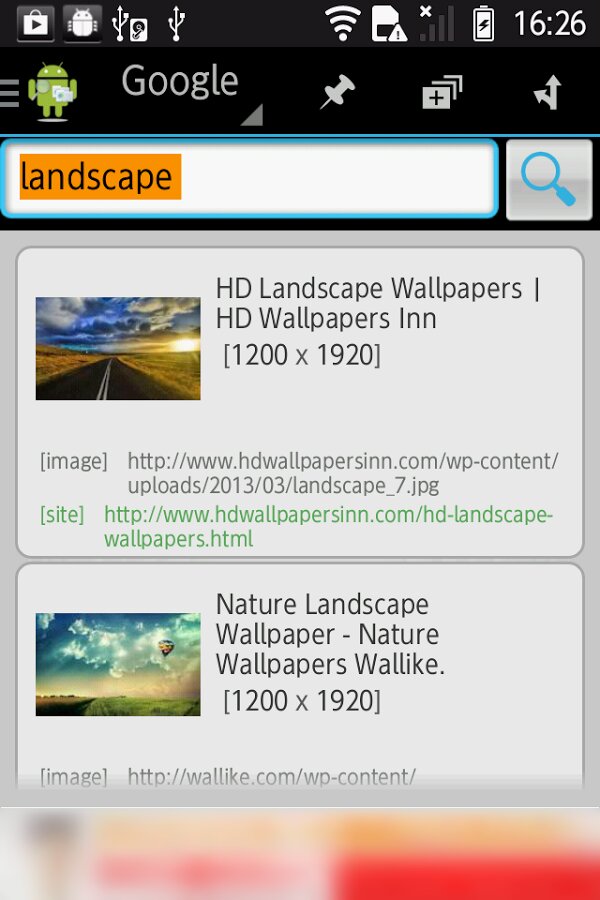The width and height of the screenshot is (600, 900).
Task: Expand the Google search engine dropdown
Action: (x=190, y=91)
